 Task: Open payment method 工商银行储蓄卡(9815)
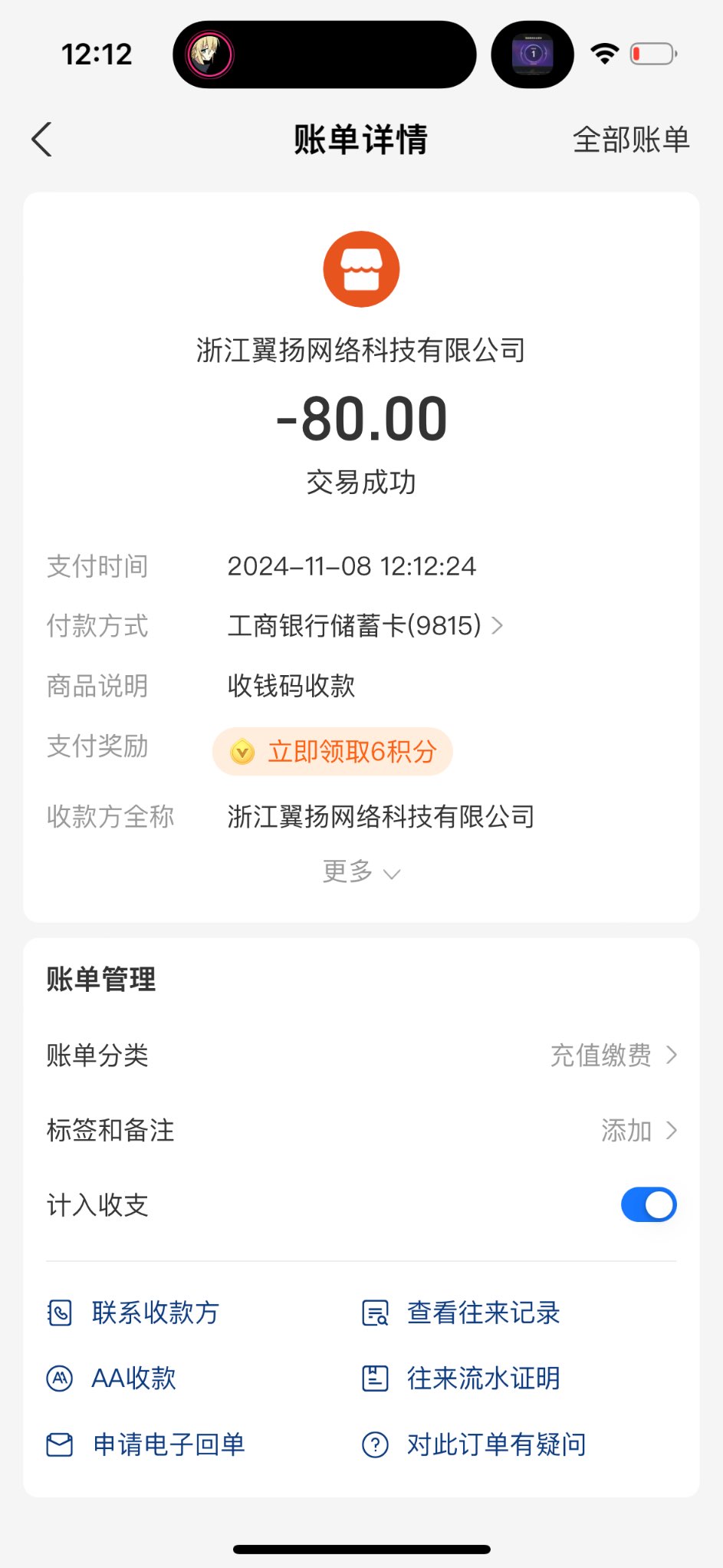[x=365, y=626]
